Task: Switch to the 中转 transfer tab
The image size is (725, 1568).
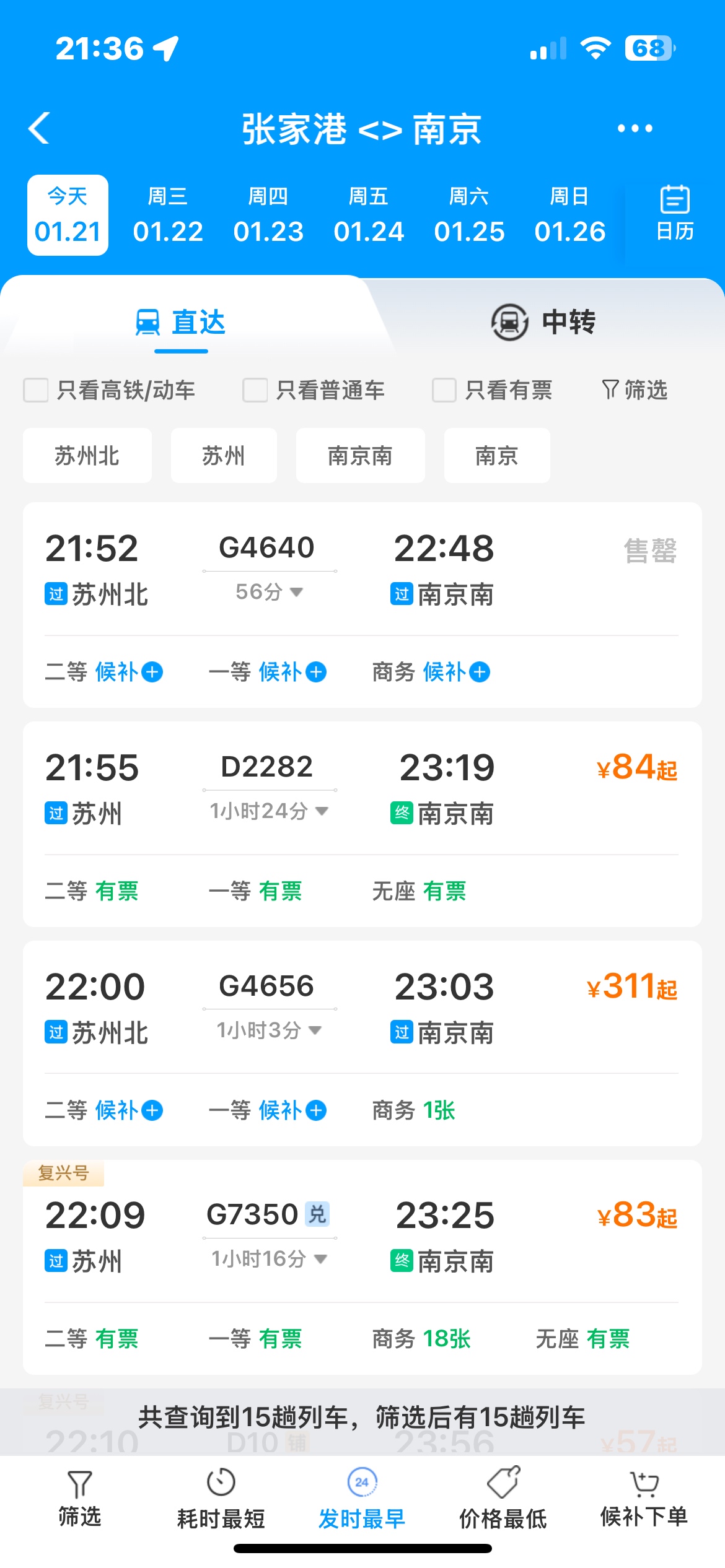Action: coord(543,322)
